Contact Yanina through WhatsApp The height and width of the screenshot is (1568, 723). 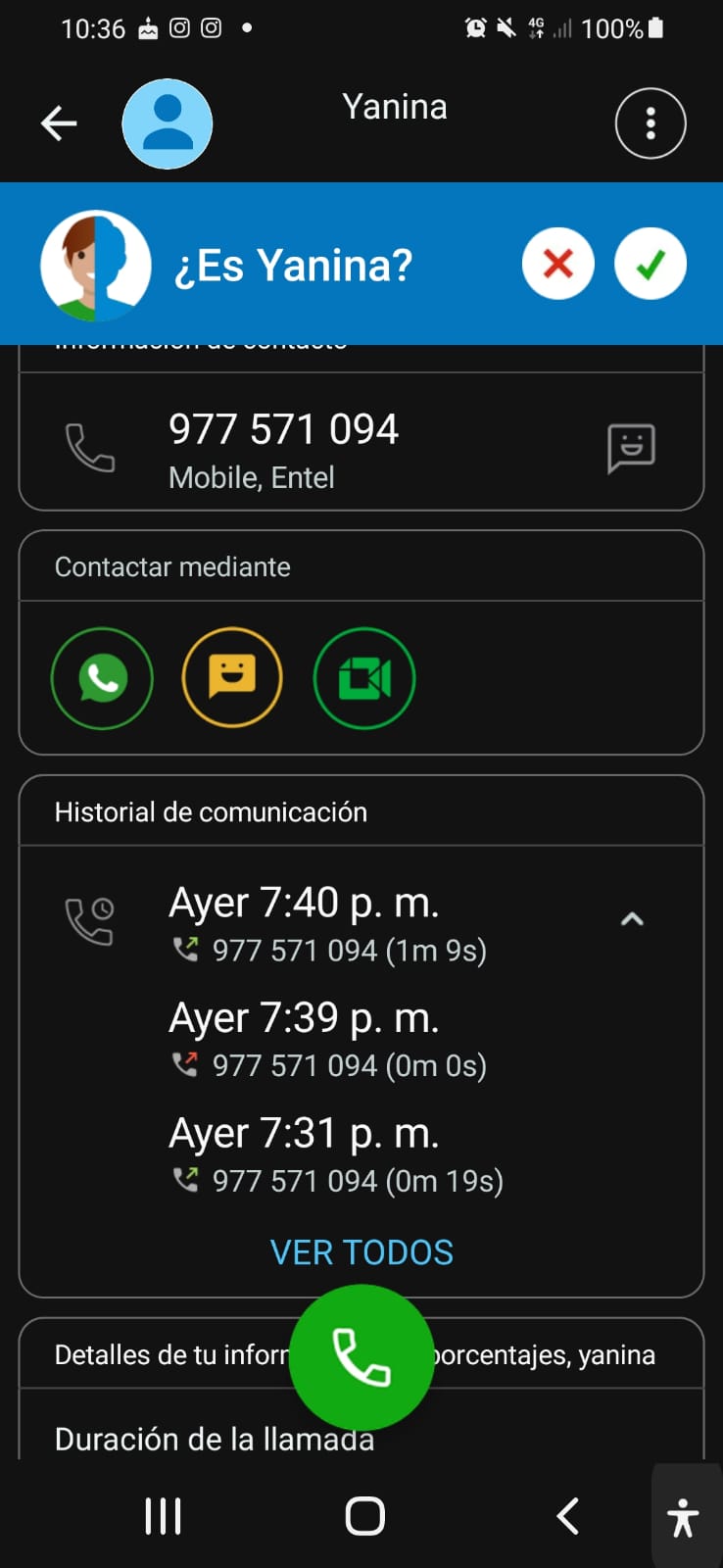[102, 678]
